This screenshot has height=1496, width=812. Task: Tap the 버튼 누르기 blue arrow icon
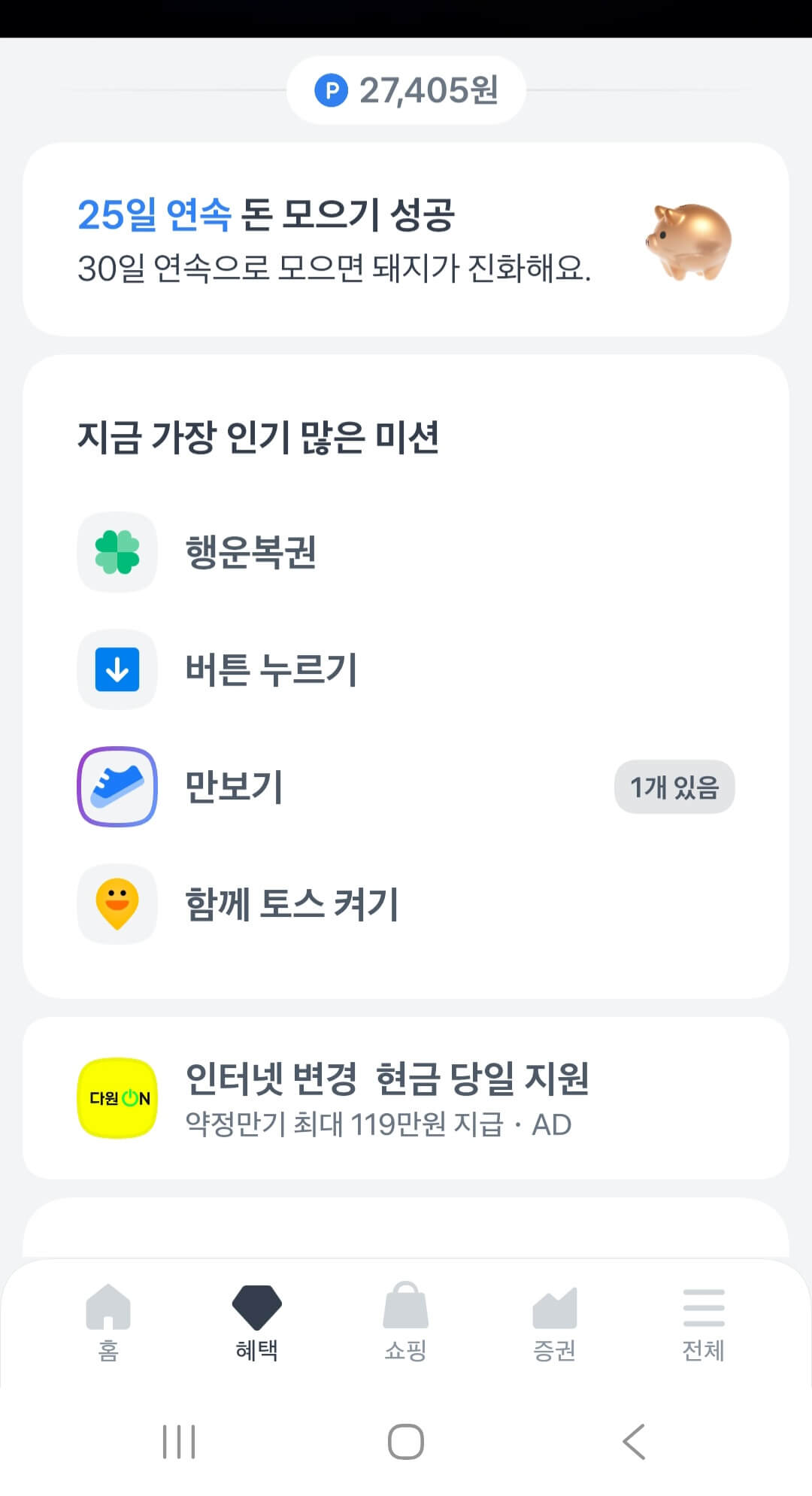tap(117, 669)
